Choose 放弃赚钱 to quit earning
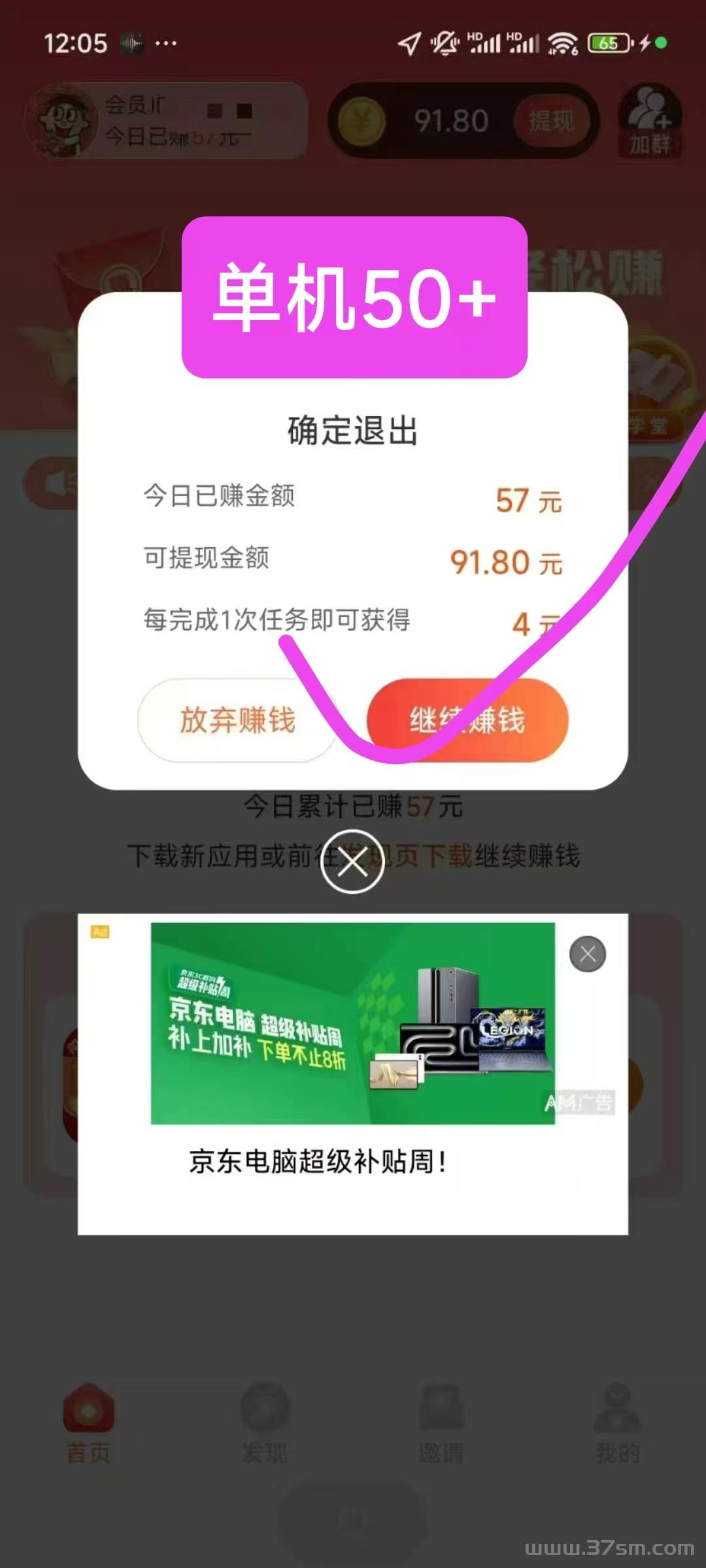Image resolution: width=706 pixels, height=1568 pixels. 238,721
